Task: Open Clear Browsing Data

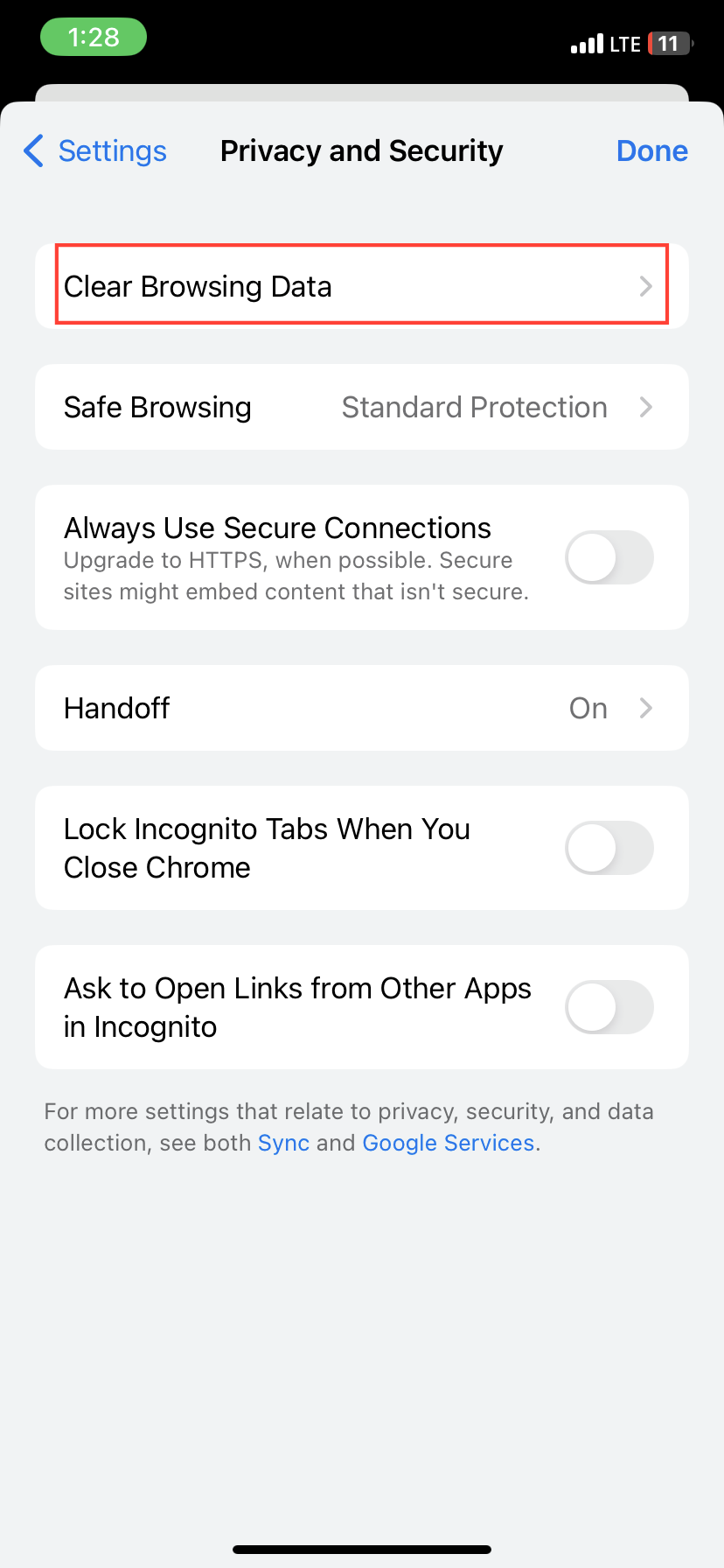Action: 362,286
